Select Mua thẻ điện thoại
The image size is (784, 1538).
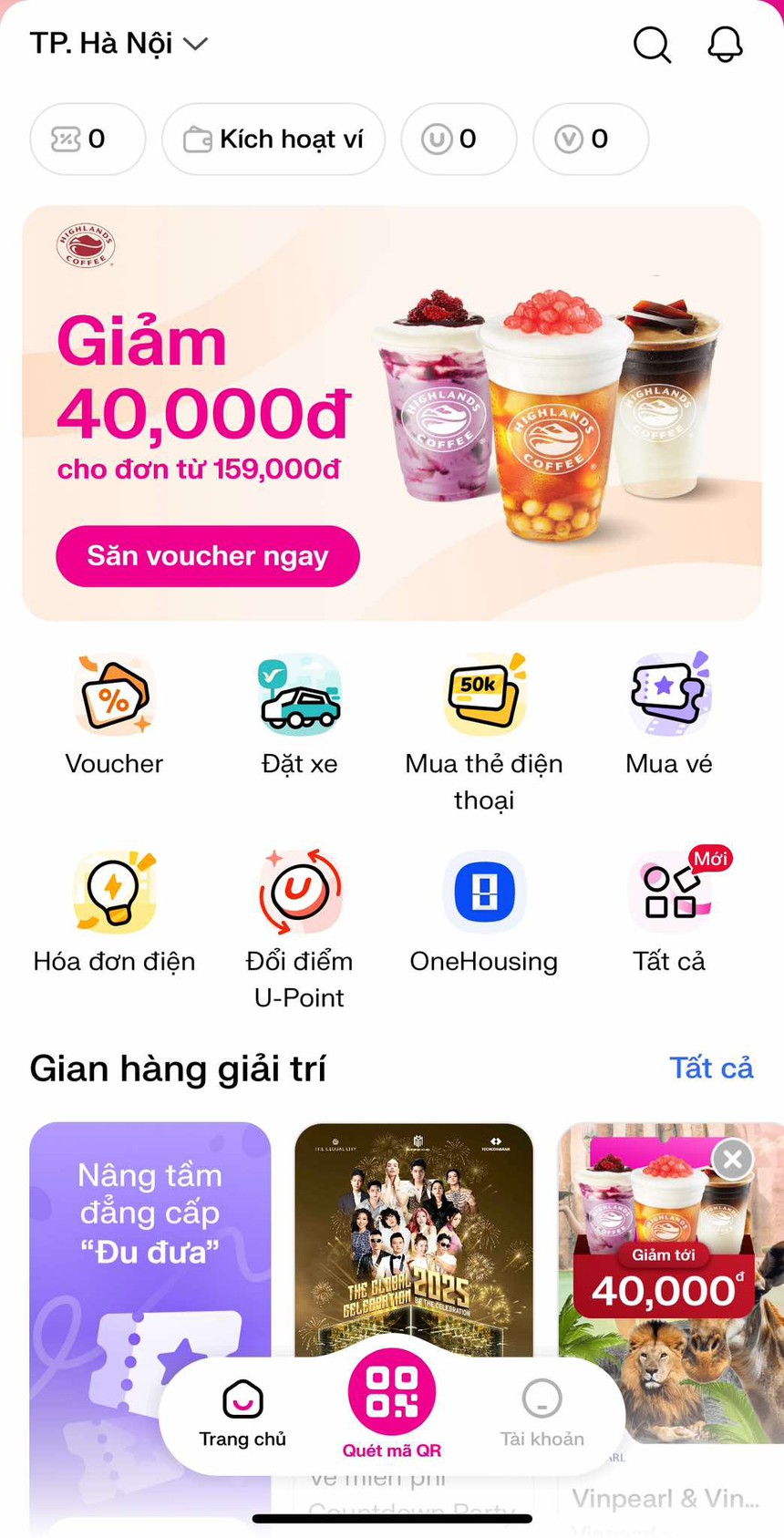point(484,729)
